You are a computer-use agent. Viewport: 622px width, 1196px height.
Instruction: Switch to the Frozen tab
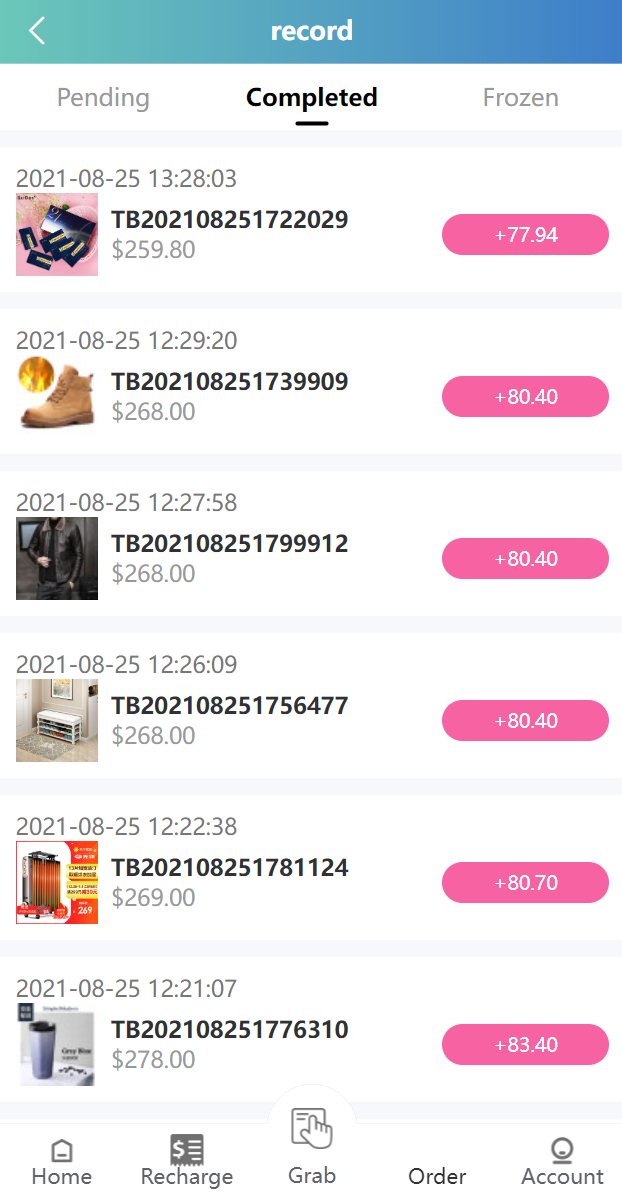click(520, 97)
